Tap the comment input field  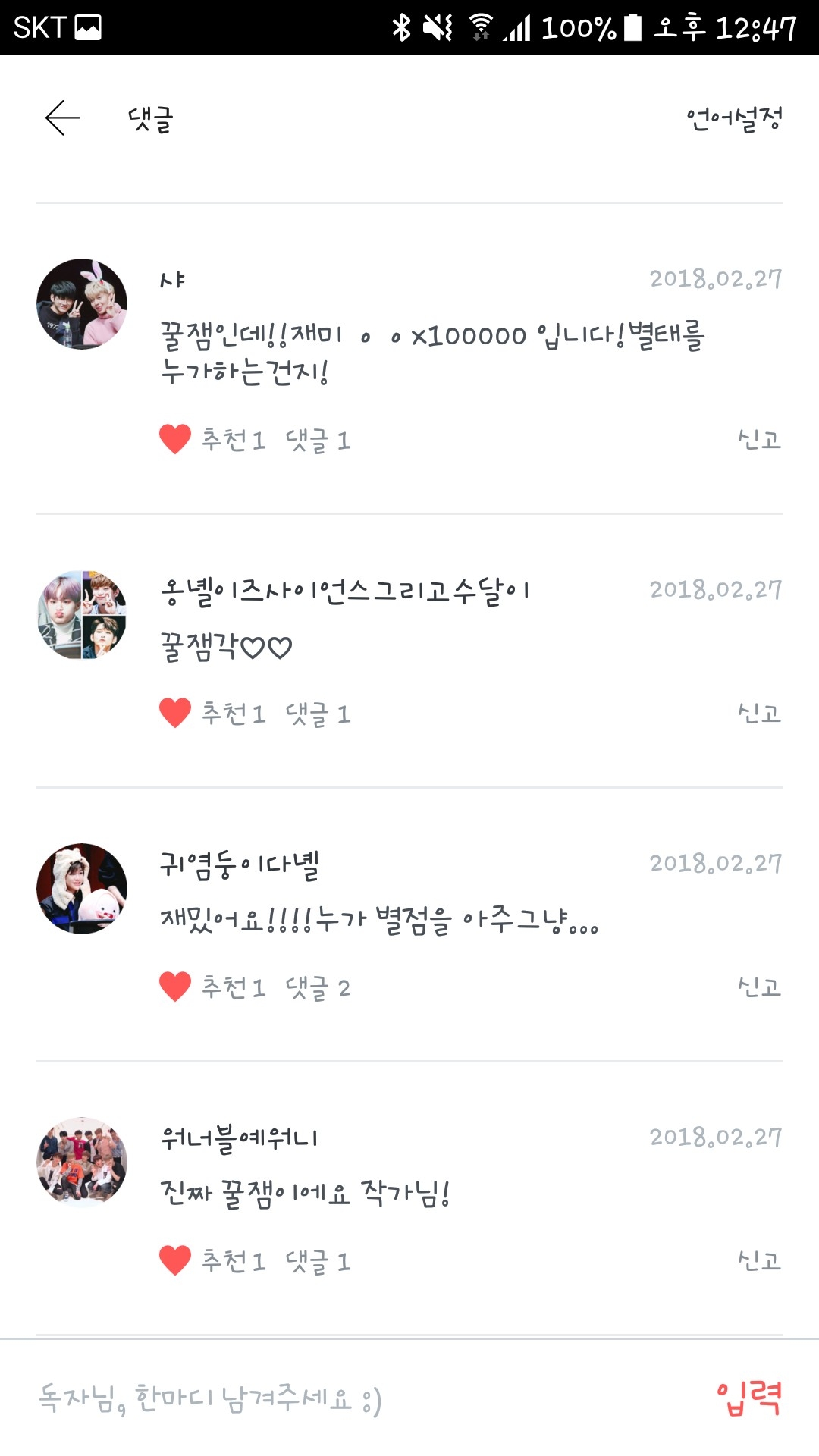(x=341, y=1398)
